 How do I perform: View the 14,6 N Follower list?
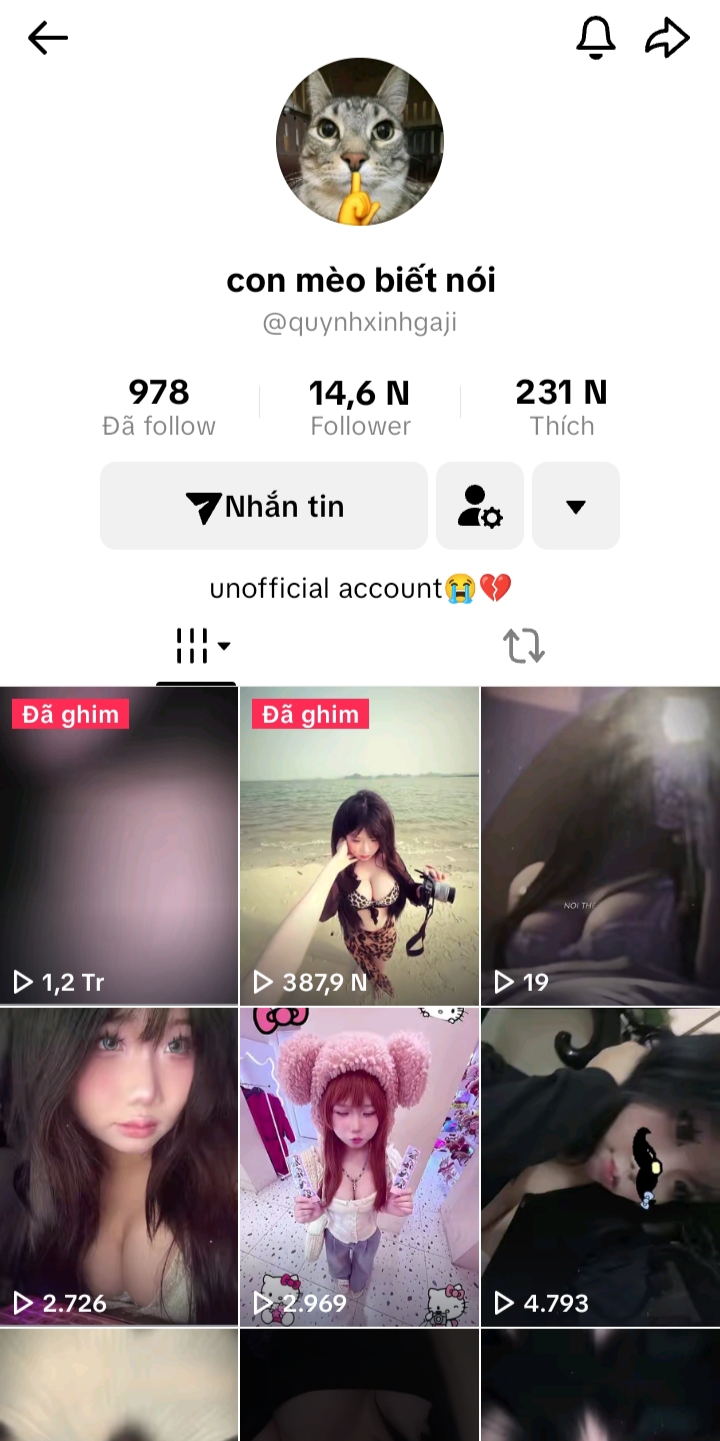tap(360, 408)
